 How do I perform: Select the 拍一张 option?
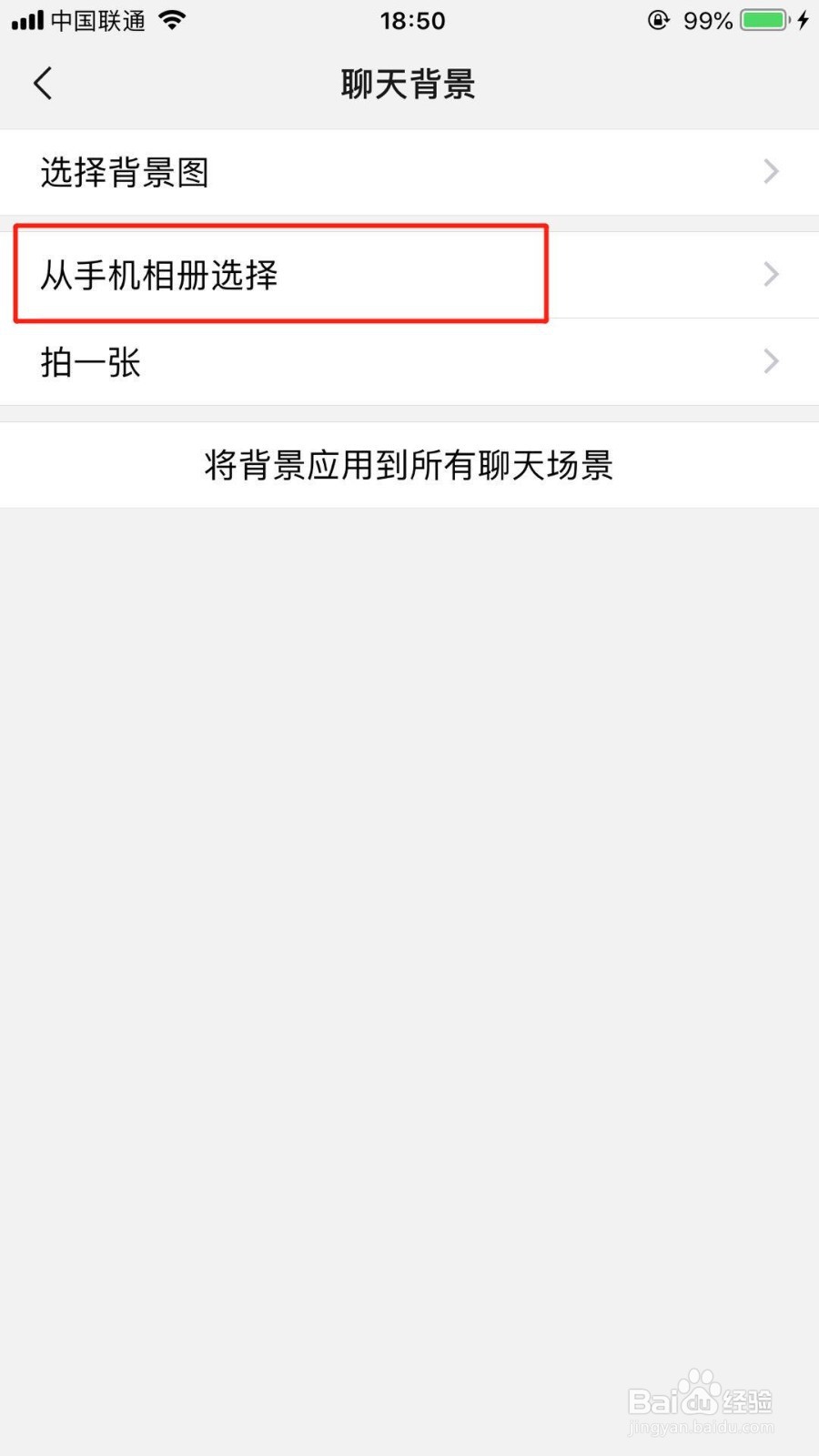[90, 362]
